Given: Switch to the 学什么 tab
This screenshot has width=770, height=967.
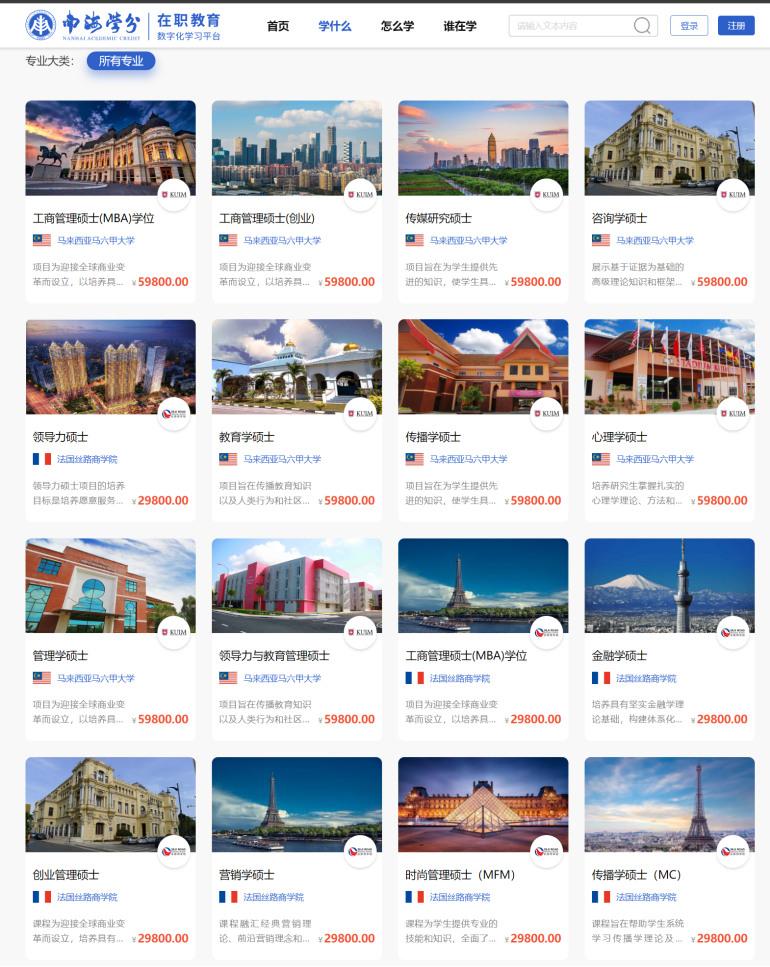Looking at the screenshot, I should (x=335, y=26).
